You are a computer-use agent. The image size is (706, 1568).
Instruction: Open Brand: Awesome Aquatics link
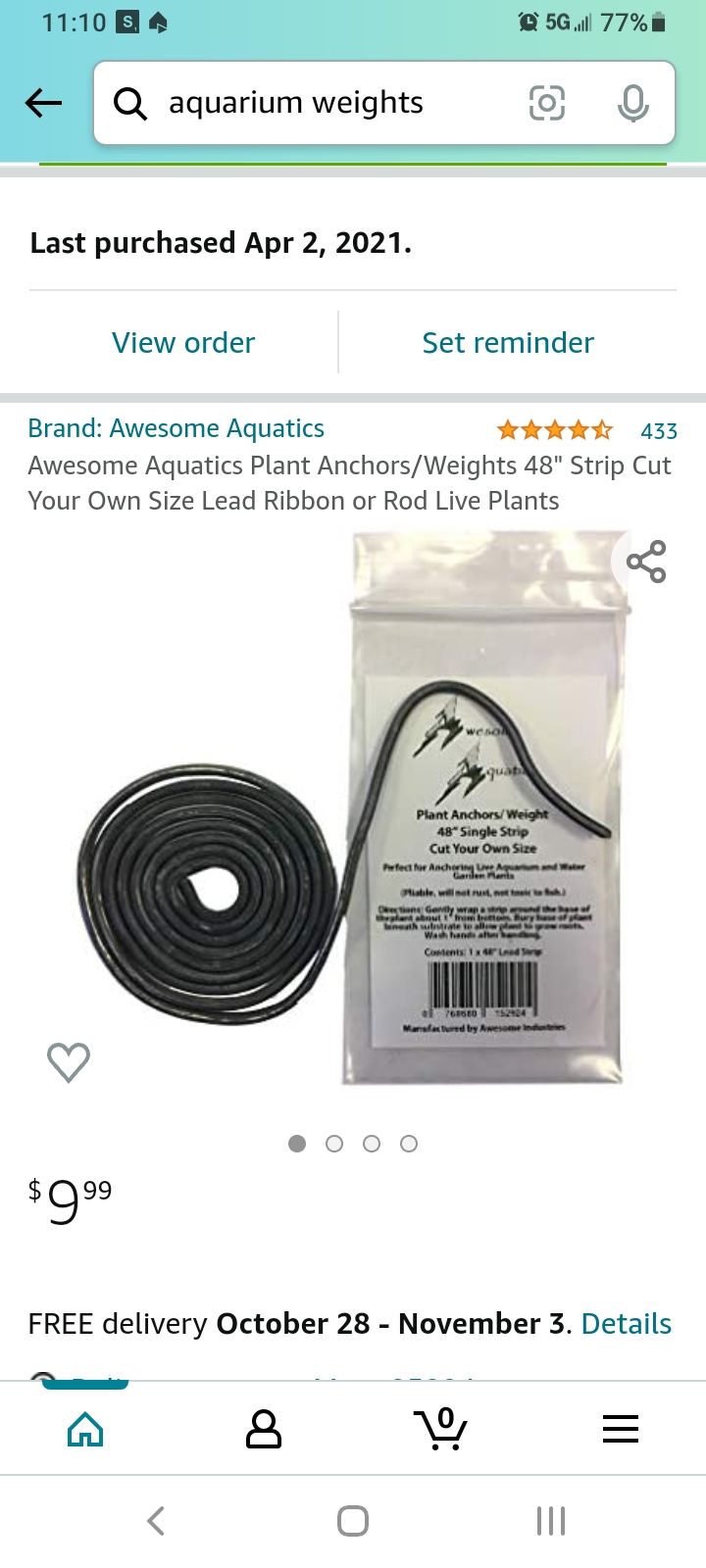click(x=176, y=428)
